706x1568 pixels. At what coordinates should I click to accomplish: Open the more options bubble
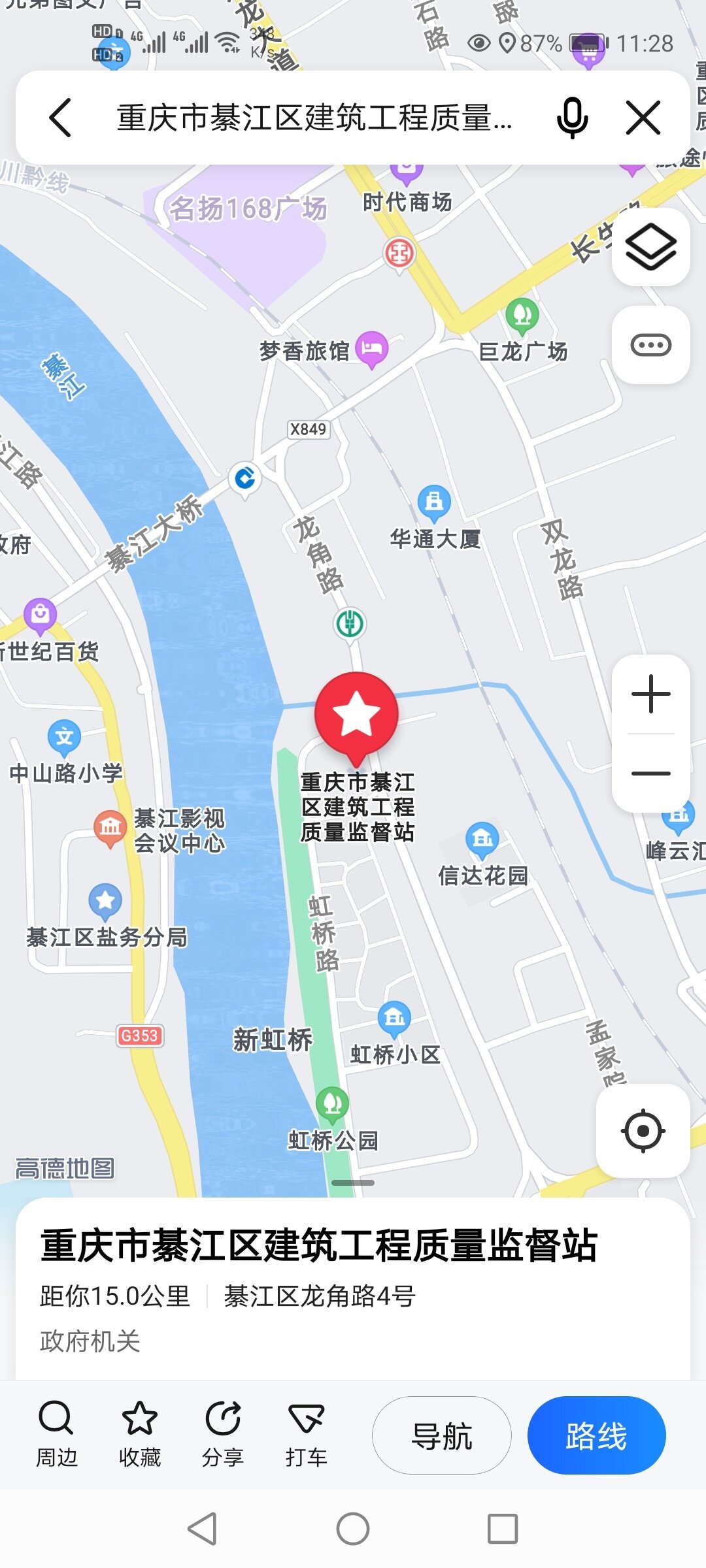(650, 345)
